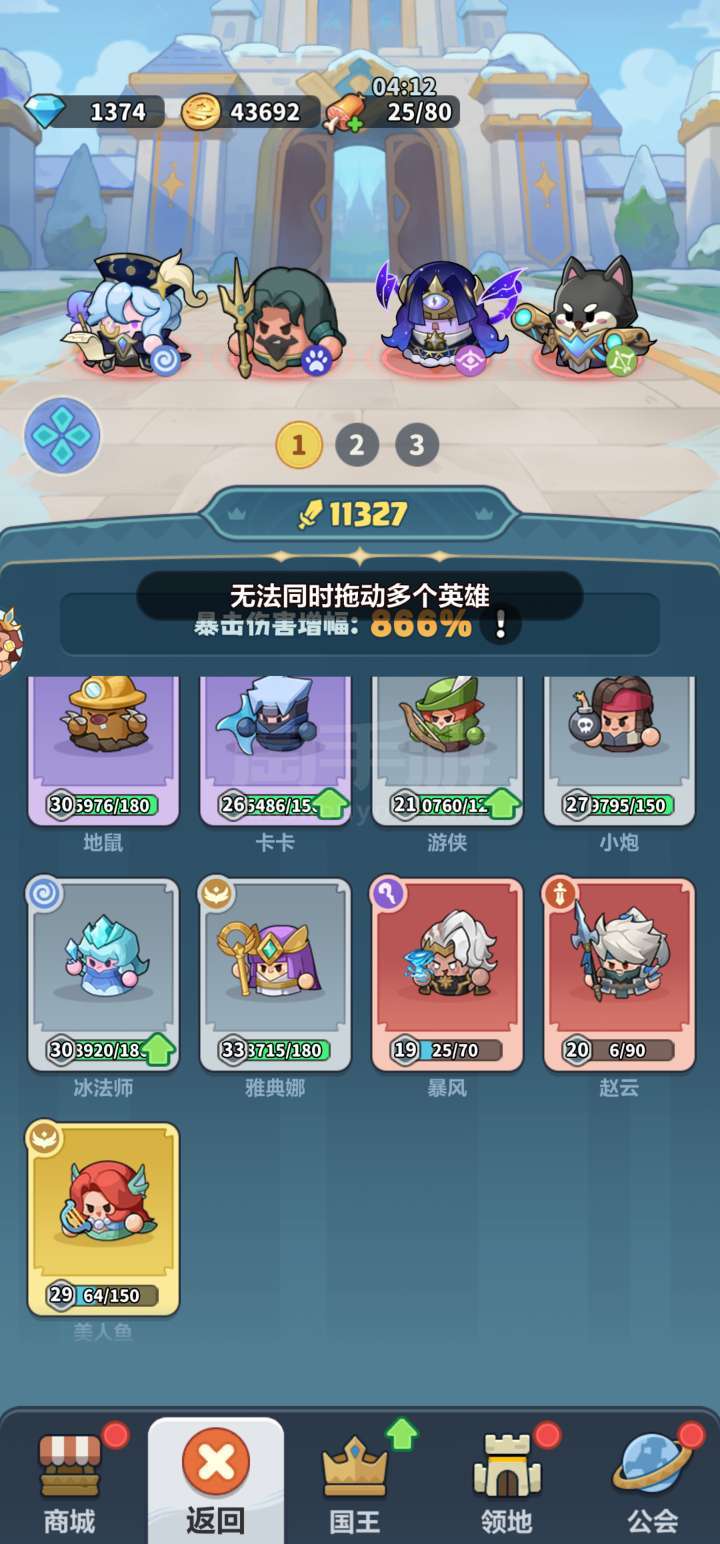Viewport: 720px width, 1544px height.
Task: Go to the 公会 guild tab
Action: coord(652,1480)
